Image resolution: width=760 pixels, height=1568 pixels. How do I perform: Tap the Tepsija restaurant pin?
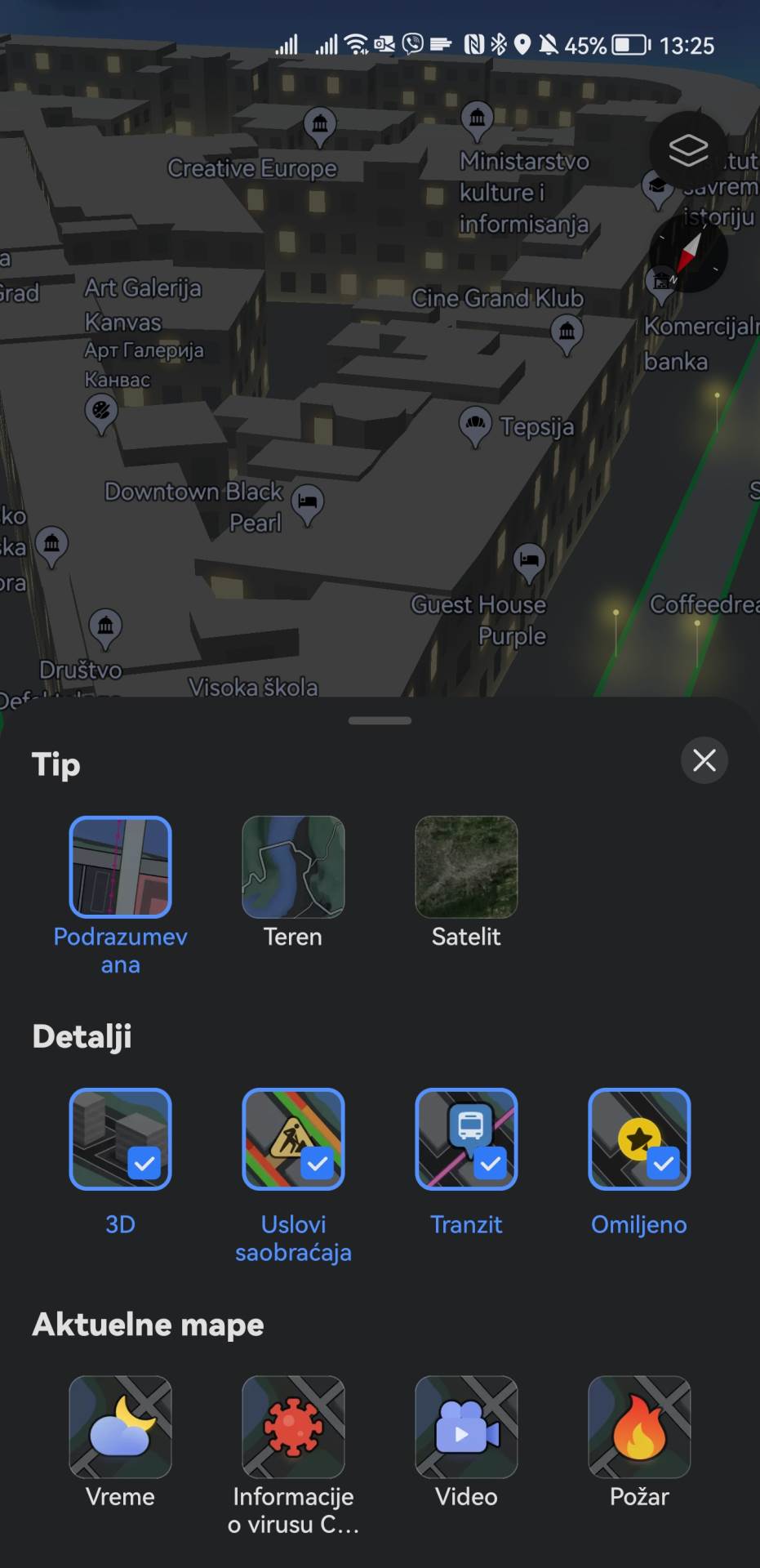click(475, 425)
